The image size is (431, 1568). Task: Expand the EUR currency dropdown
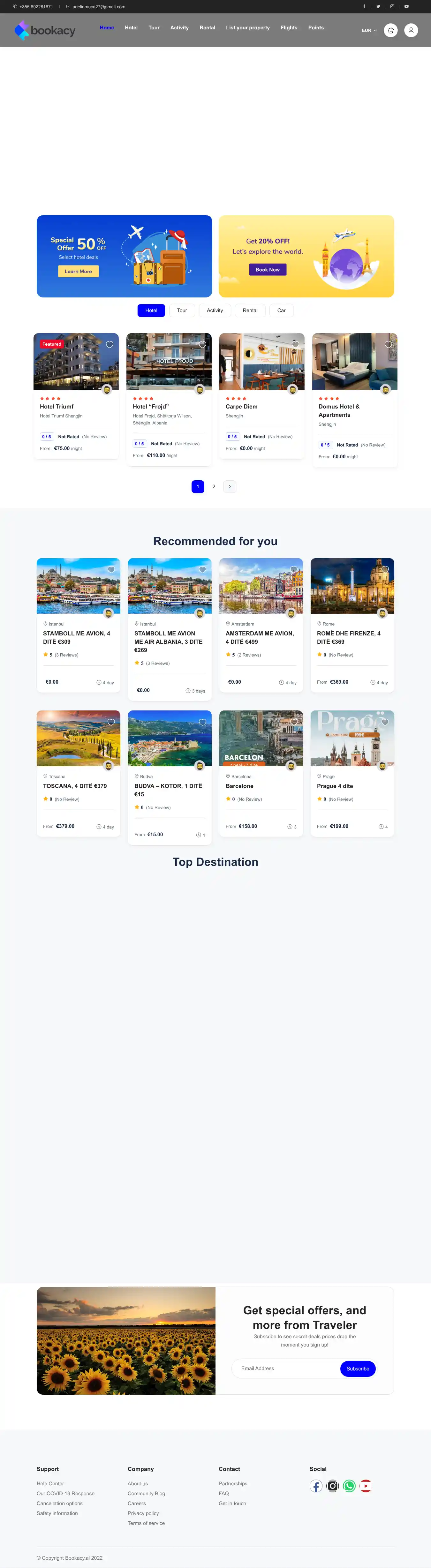tap(369, 30)
